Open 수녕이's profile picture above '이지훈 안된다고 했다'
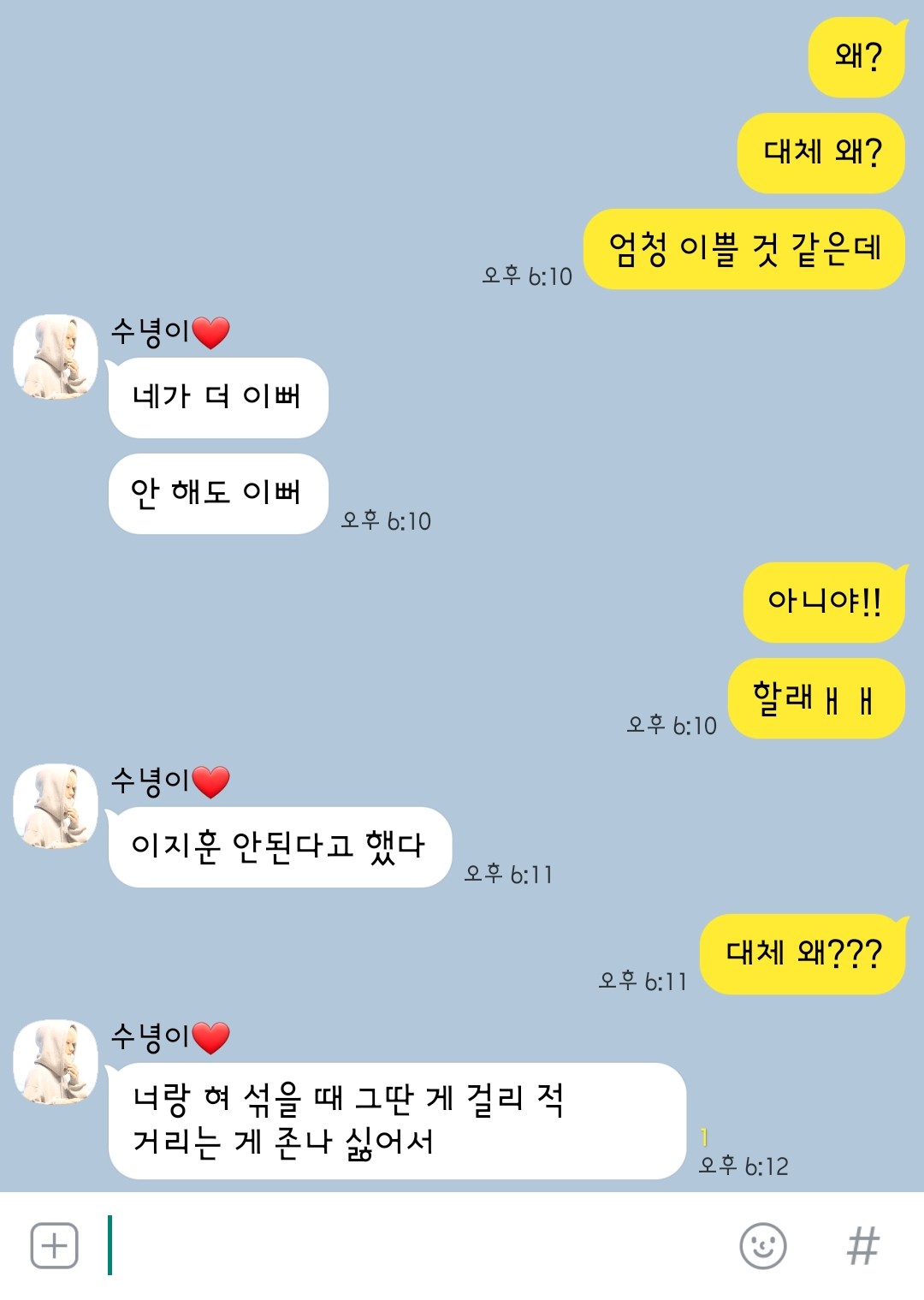 [56, 806]
